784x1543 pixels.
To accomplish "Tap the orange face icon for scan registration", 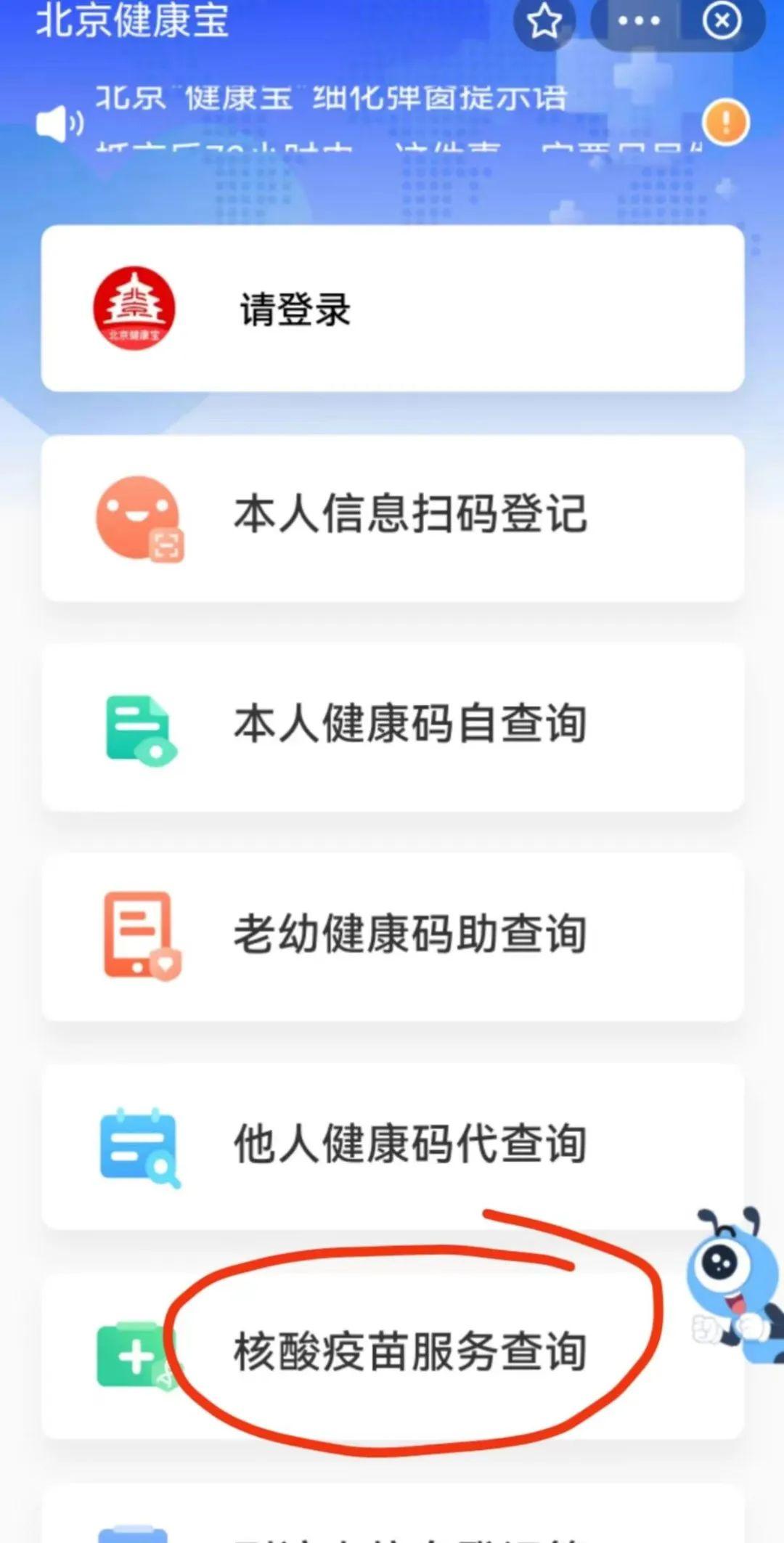I will tap(138, 516).
